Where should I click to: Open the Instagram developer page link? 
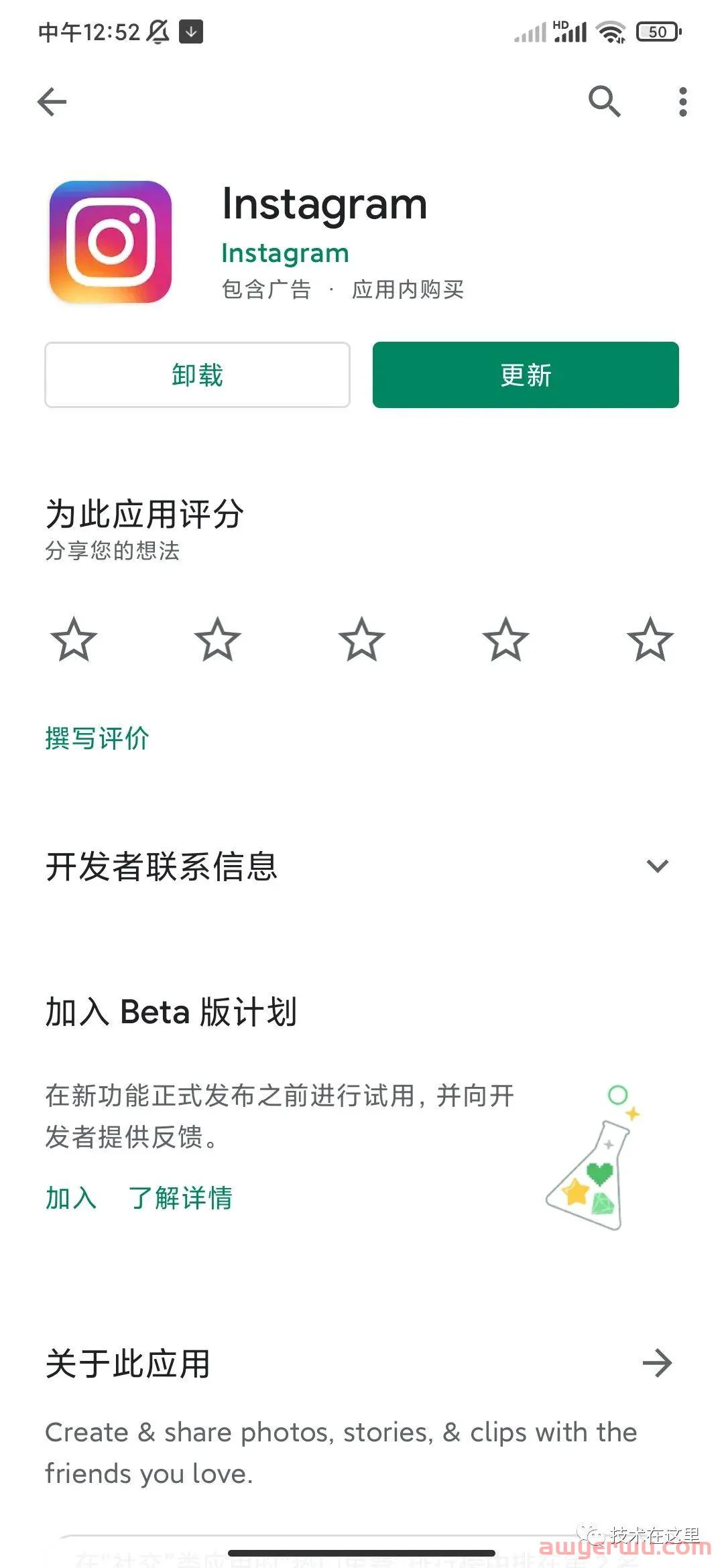pos(286,253)
